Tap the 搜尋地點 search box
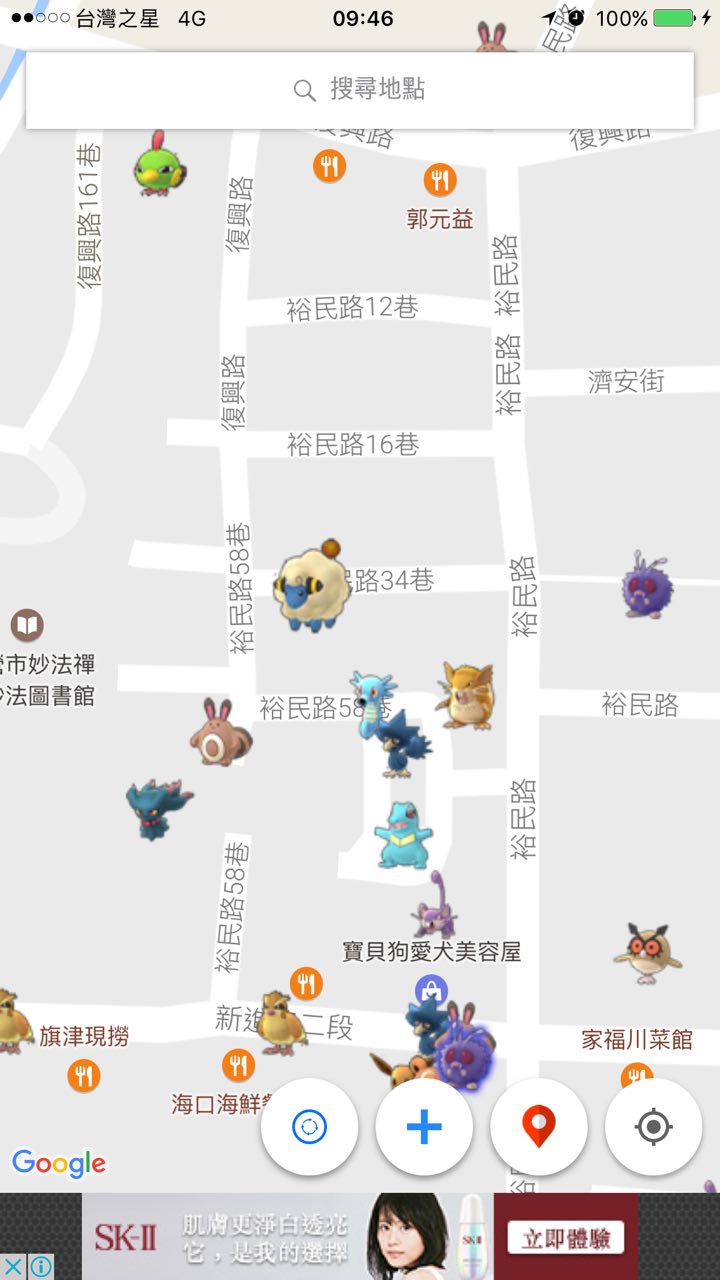Viewport: 720px width, 1280px height. (360, 90)
